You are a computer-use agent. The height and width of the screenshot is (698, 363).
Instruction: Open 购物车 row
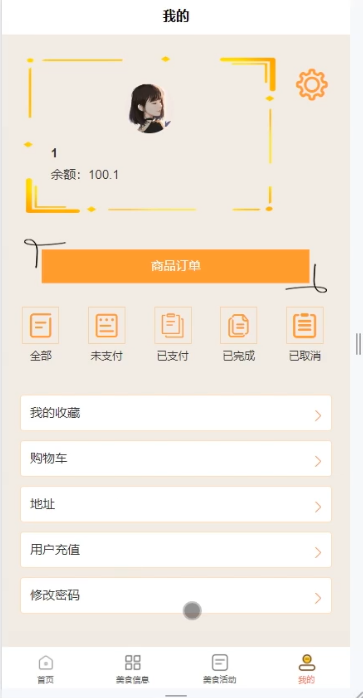pyautogui.click(x=176, y=459)
